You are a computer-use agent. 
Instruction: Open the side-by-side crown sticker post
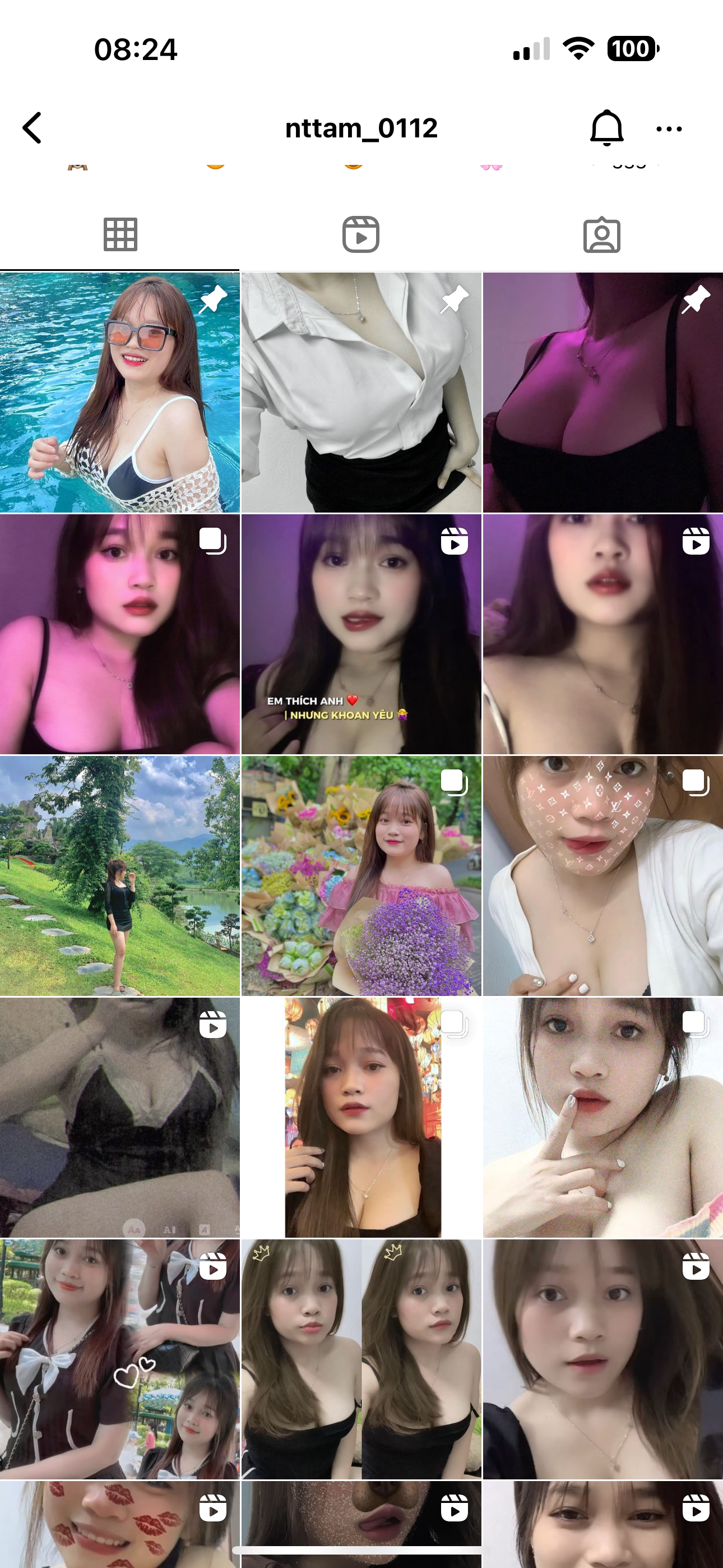(x=361, y=1359)
